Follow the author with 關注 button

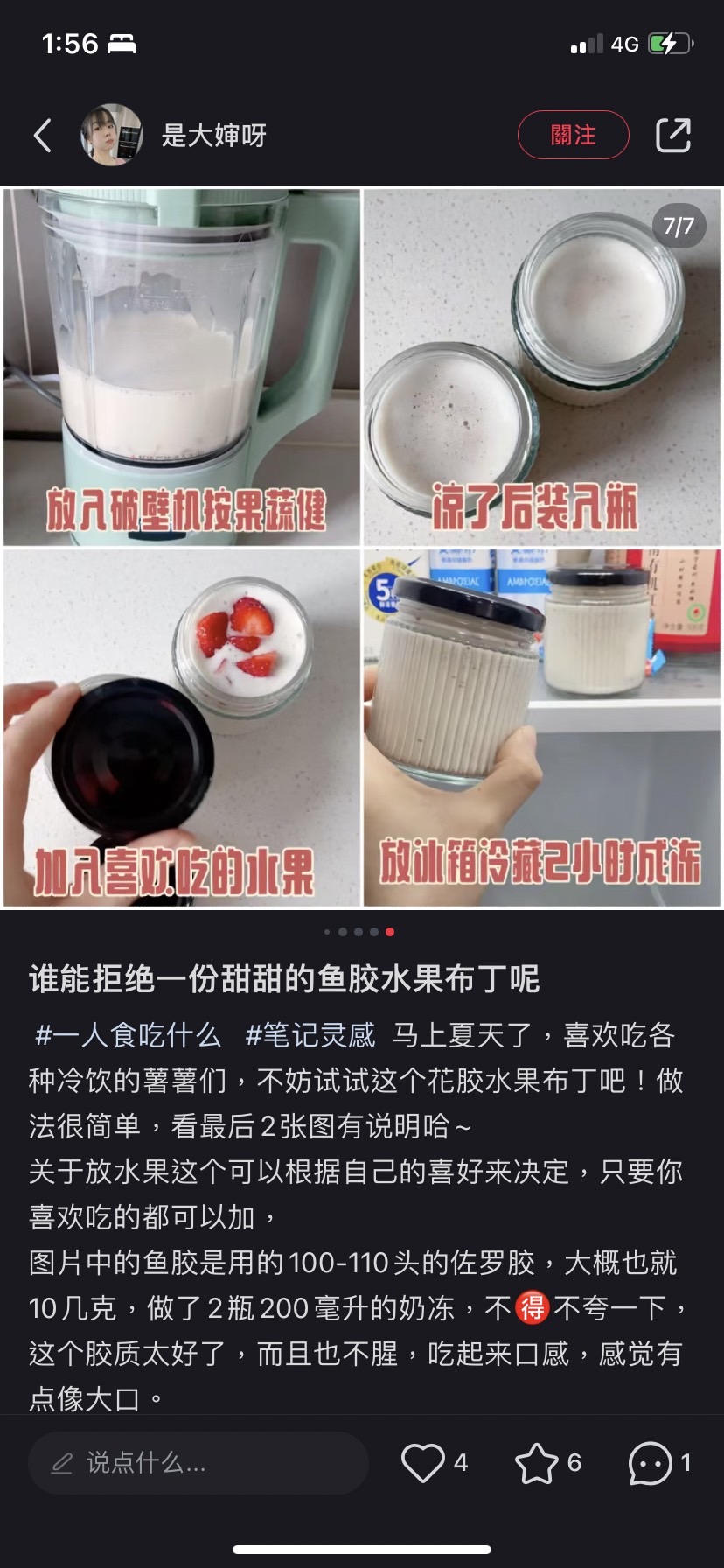tap(573, 135)
